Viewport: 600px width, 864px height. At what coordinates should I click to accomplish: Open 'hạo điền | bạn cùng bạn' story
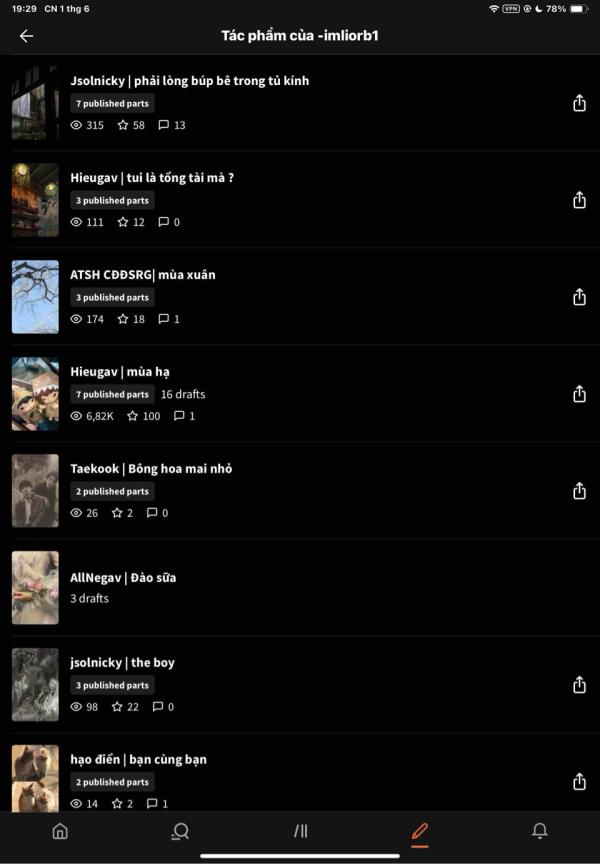pyautogui.click(x=138, y=760)
